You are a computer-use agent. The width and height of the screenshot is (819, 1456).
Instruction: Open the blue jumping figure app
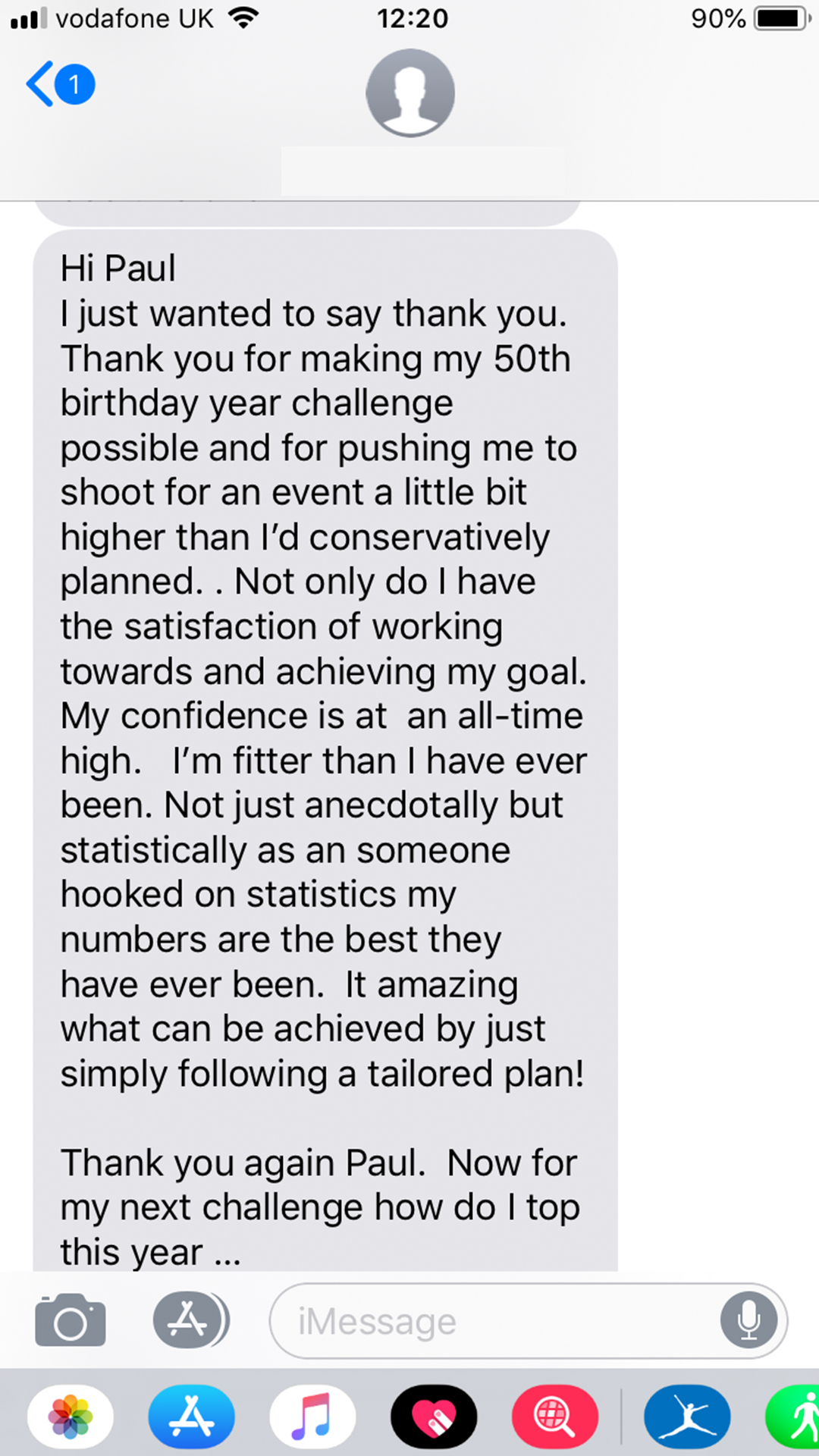687,1416
